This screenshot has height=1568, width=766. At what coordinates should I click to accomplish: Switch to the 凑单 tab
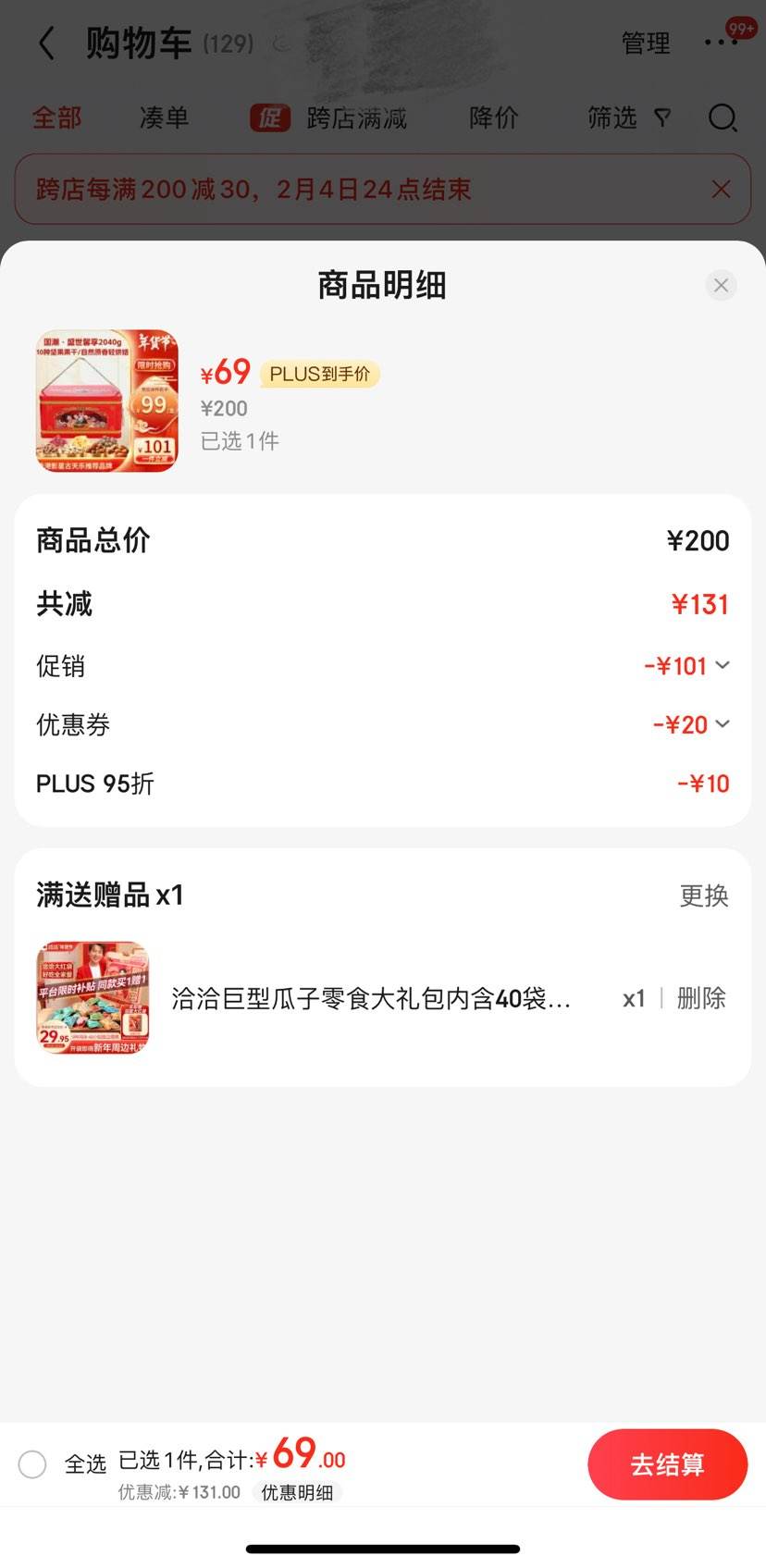coord(164,117)
